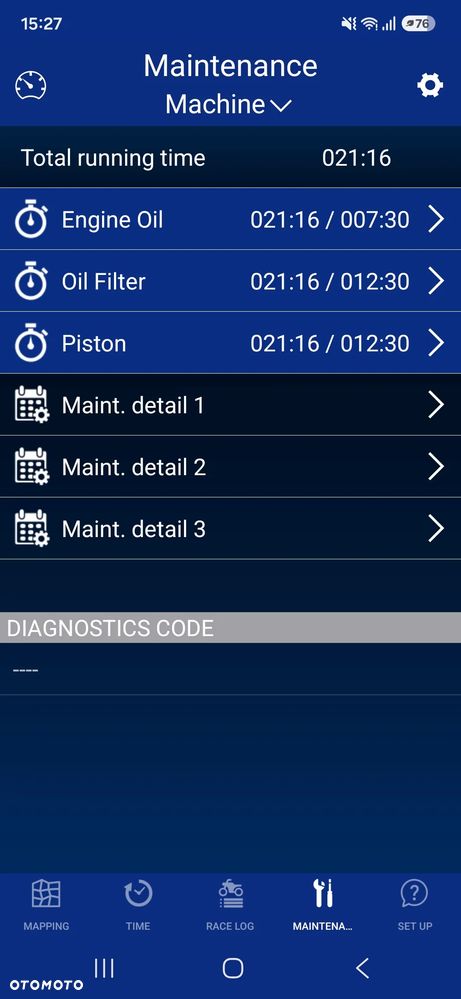Switch to the Race Log tab
Image resolution: width=461 pixels, height=999 pixels.
pyautogui.click(x=230, y=904)
